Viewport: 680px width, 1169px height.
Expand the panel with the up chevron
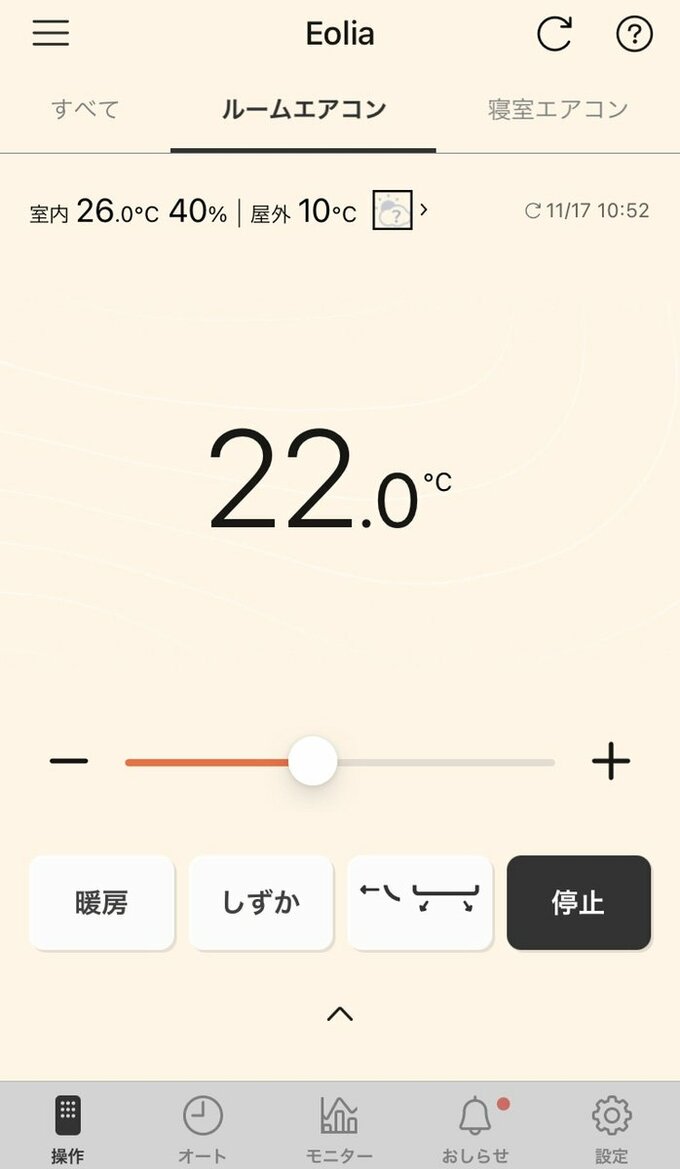coord(340,1014)
